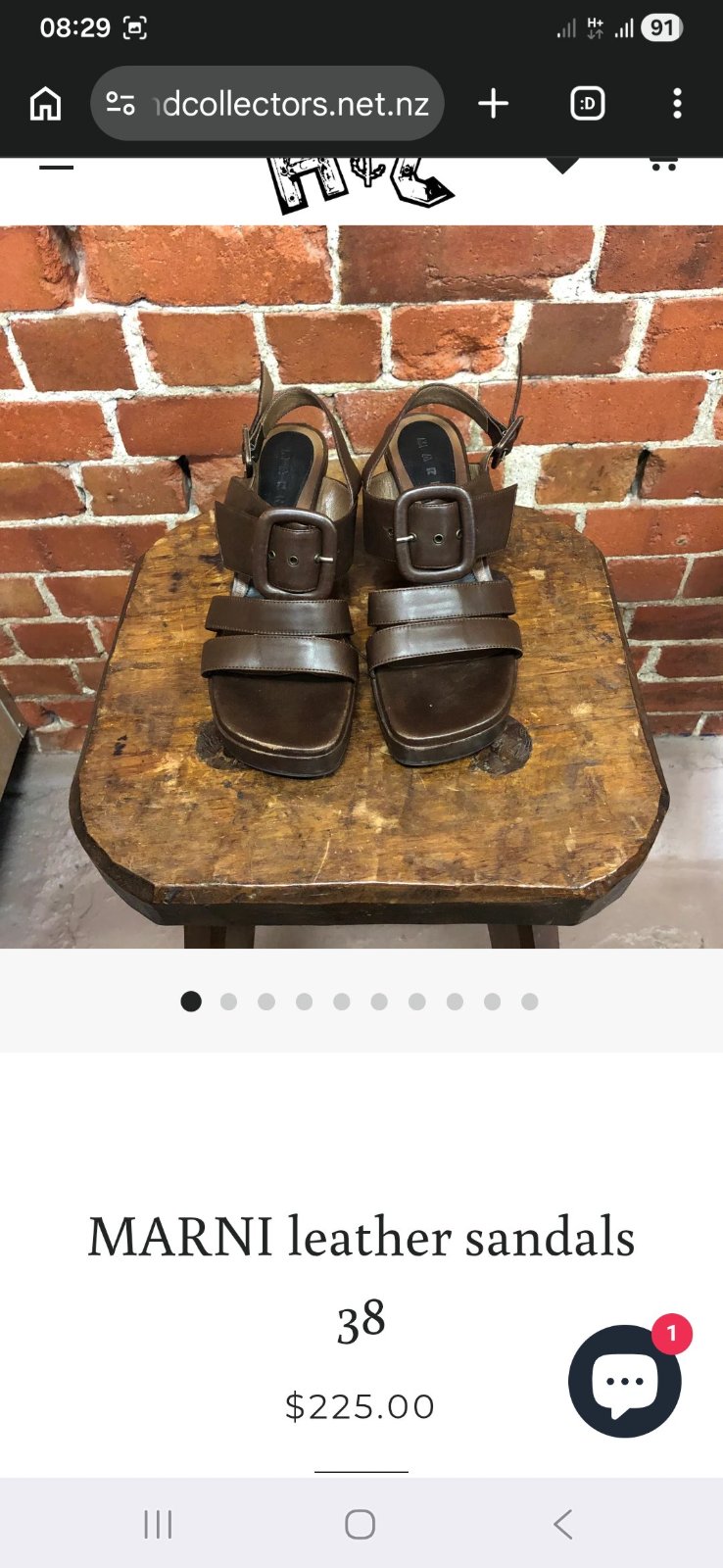Open the site hamburger menu
Image resolution: width=723 pixels, height=1568 pixels.
57,167
